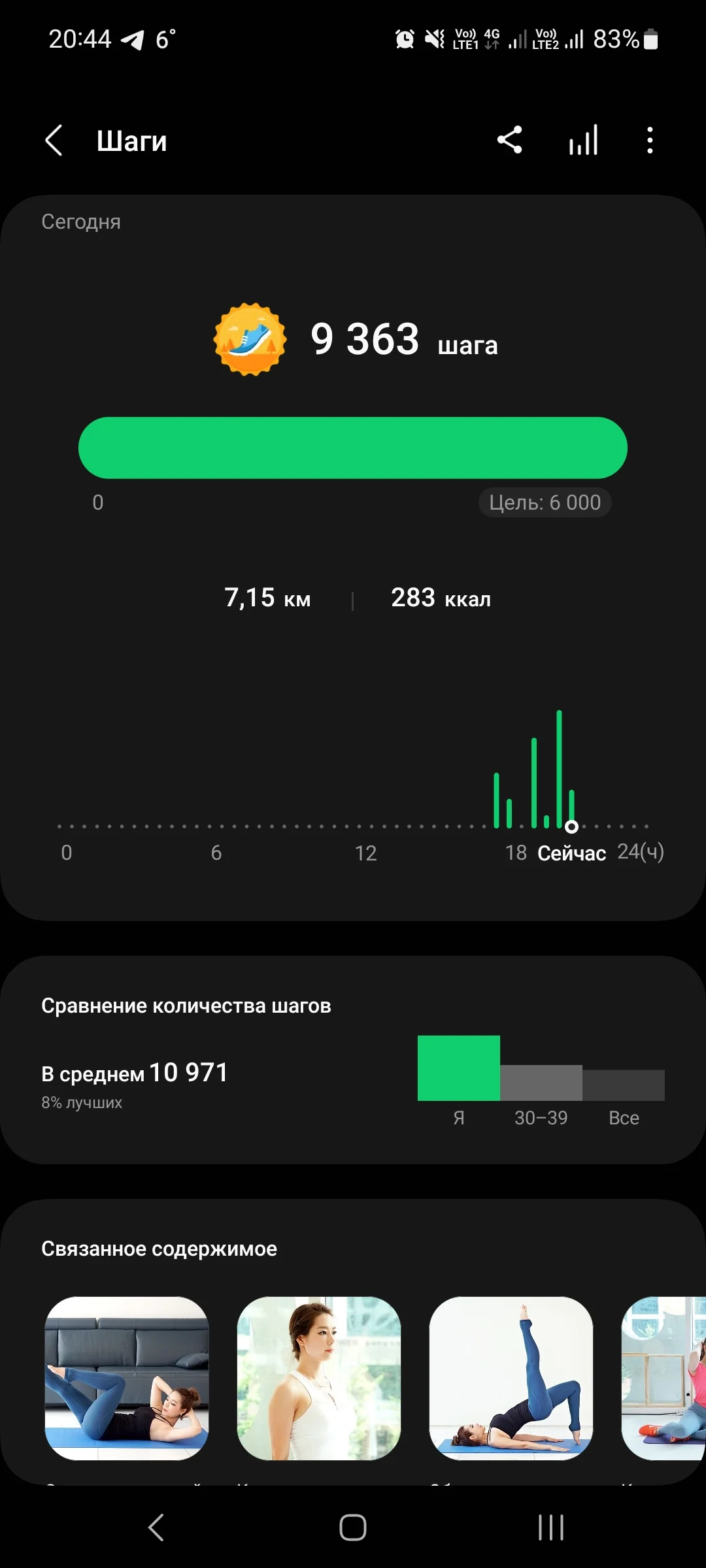This screenshot has height=1568, width=706.
Task: Open the three-dot overflow menu
Action: 649,140
